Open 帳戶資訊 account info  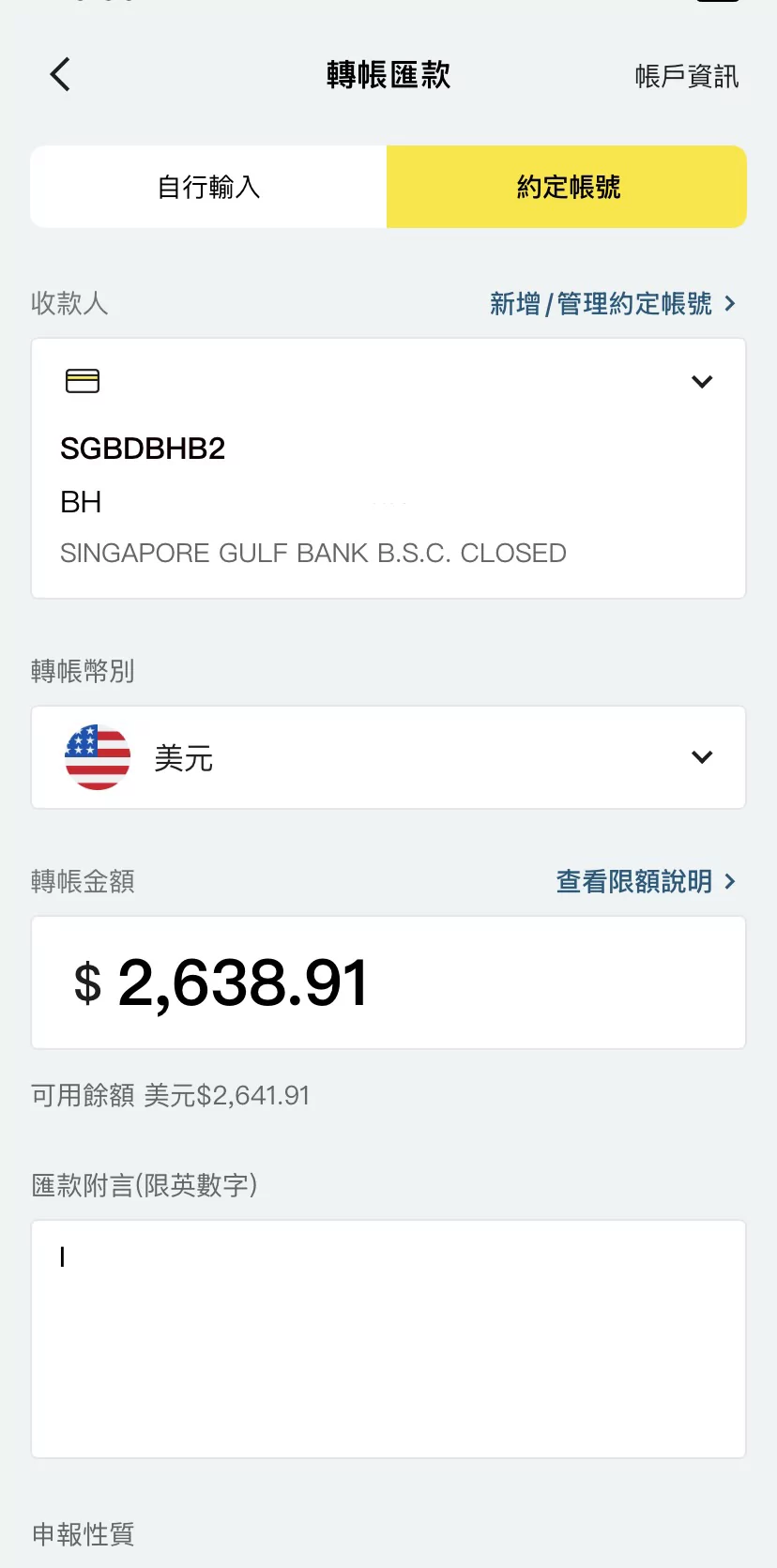[686, 76]
